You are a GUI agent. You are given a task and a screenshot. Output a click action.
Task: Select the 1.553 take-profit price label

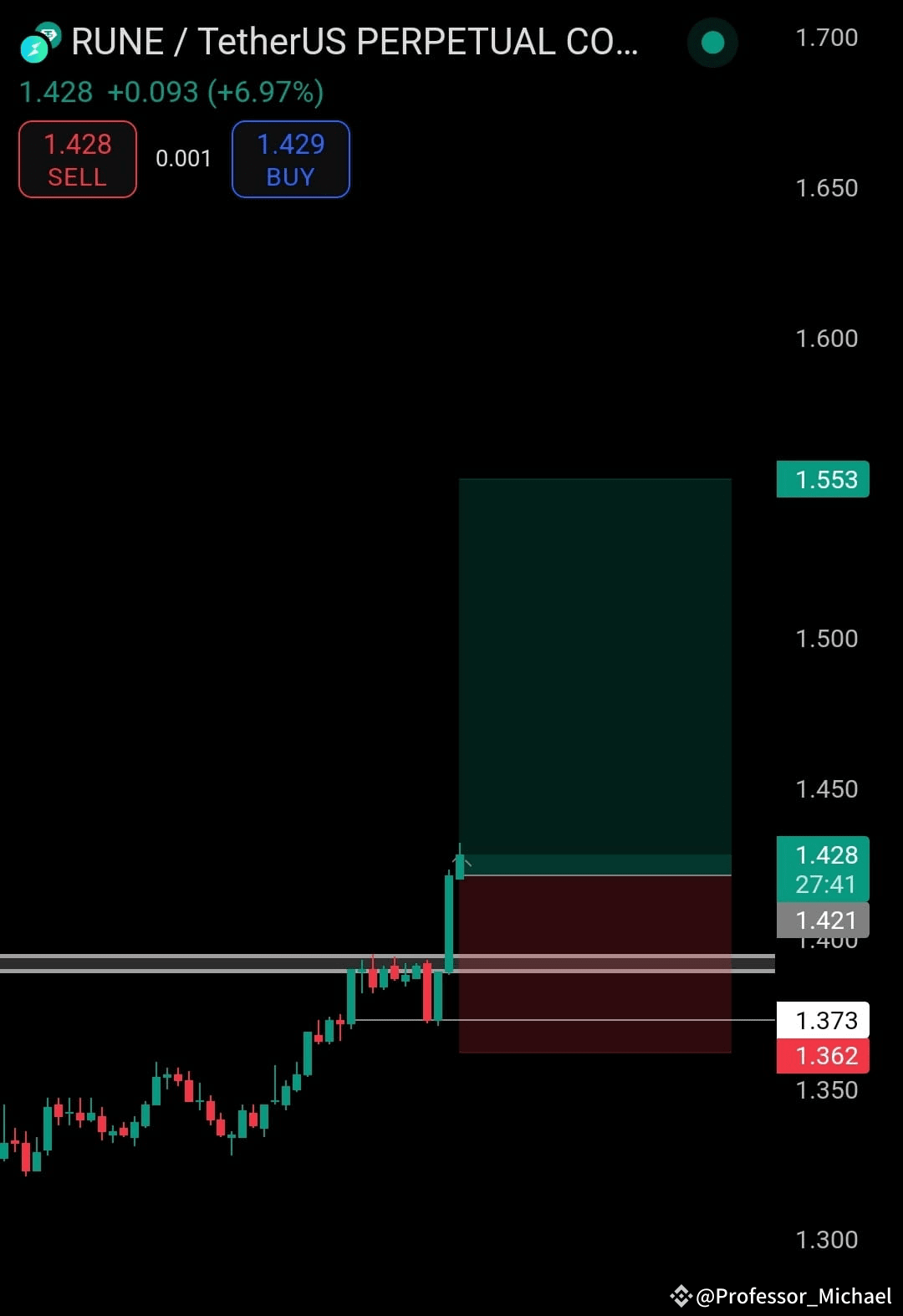823,479
